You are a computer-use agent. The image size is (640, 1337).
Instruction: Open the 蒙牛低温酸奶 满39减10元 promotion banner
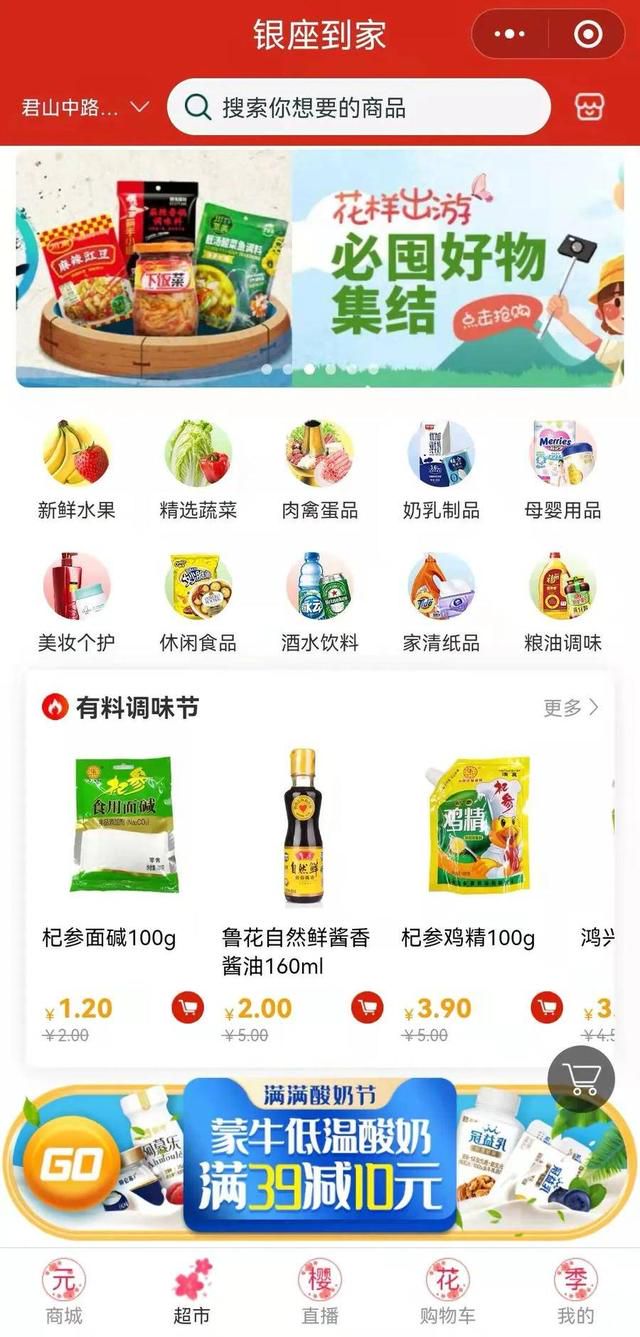coord(320,1157)
